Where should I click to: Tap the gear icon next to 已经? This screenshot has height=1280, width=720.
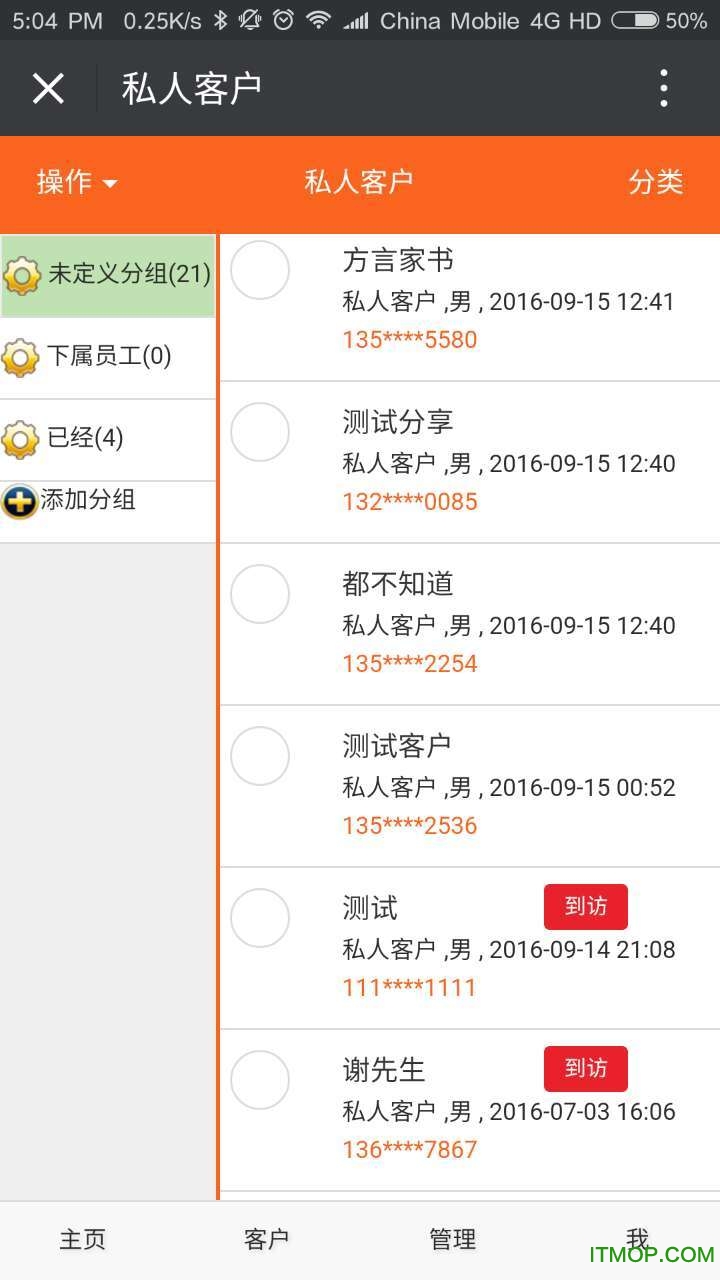pyautogui.click(x=20, y=438)
